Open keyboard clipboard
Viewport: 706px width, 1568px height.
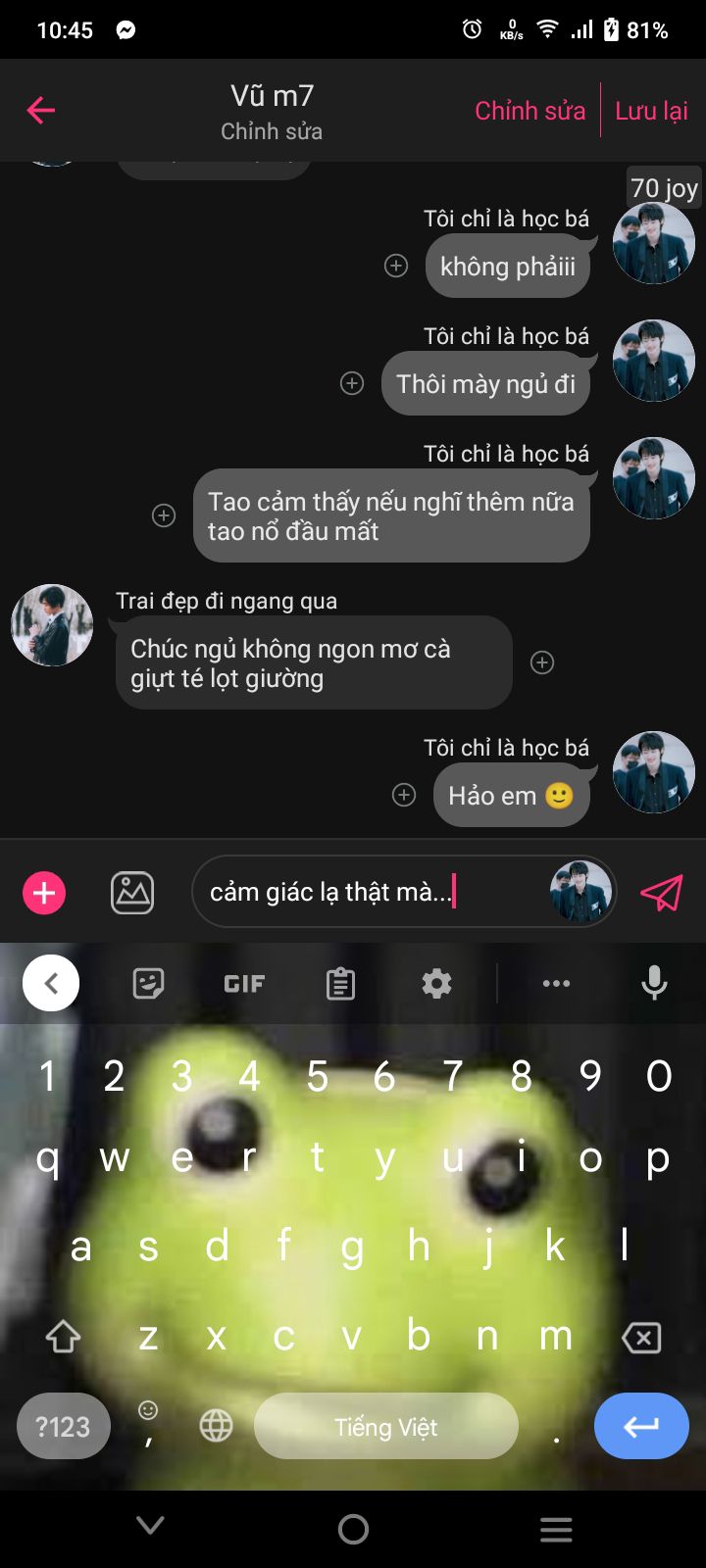pos(340,983)
